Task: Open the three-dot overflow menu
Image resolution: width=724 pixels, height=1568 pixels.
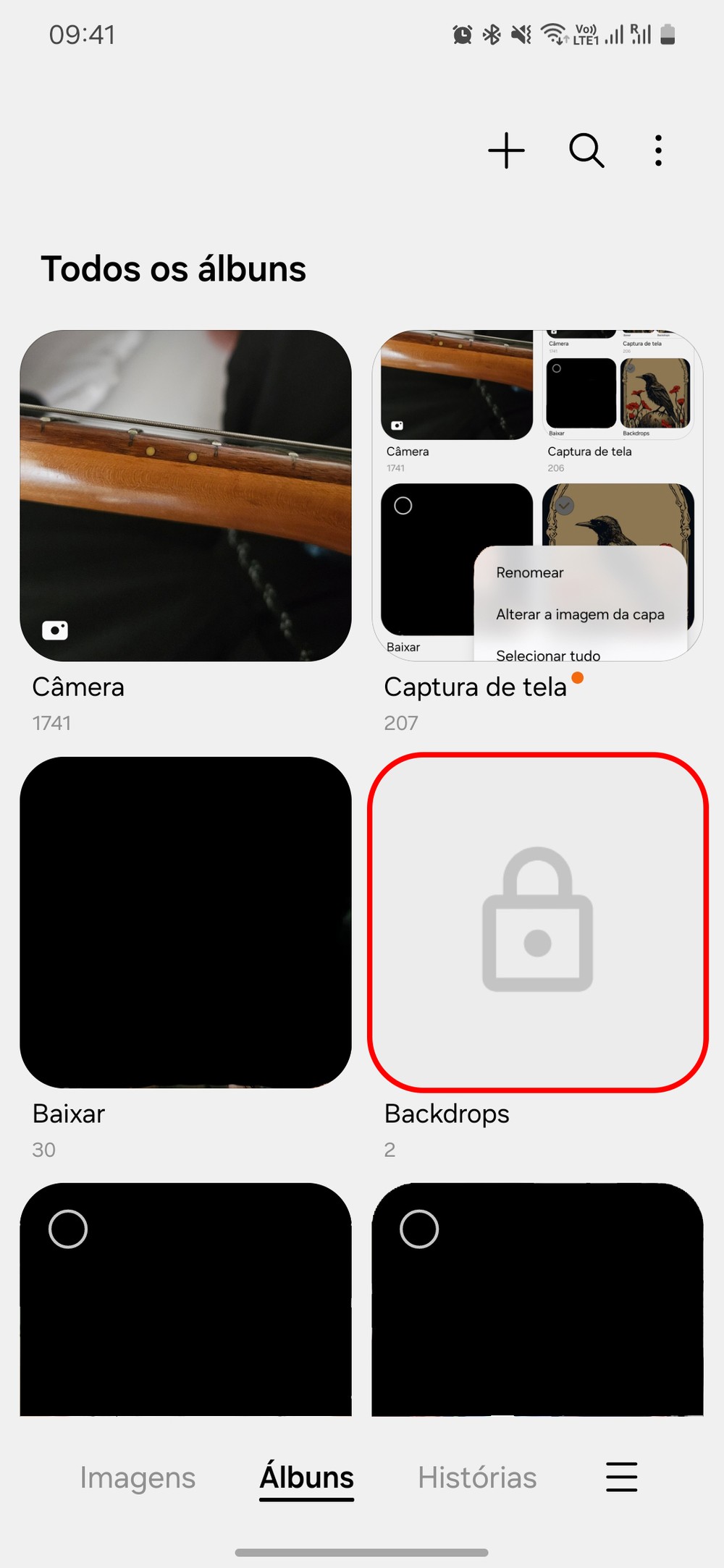Action: coord(657,151)
